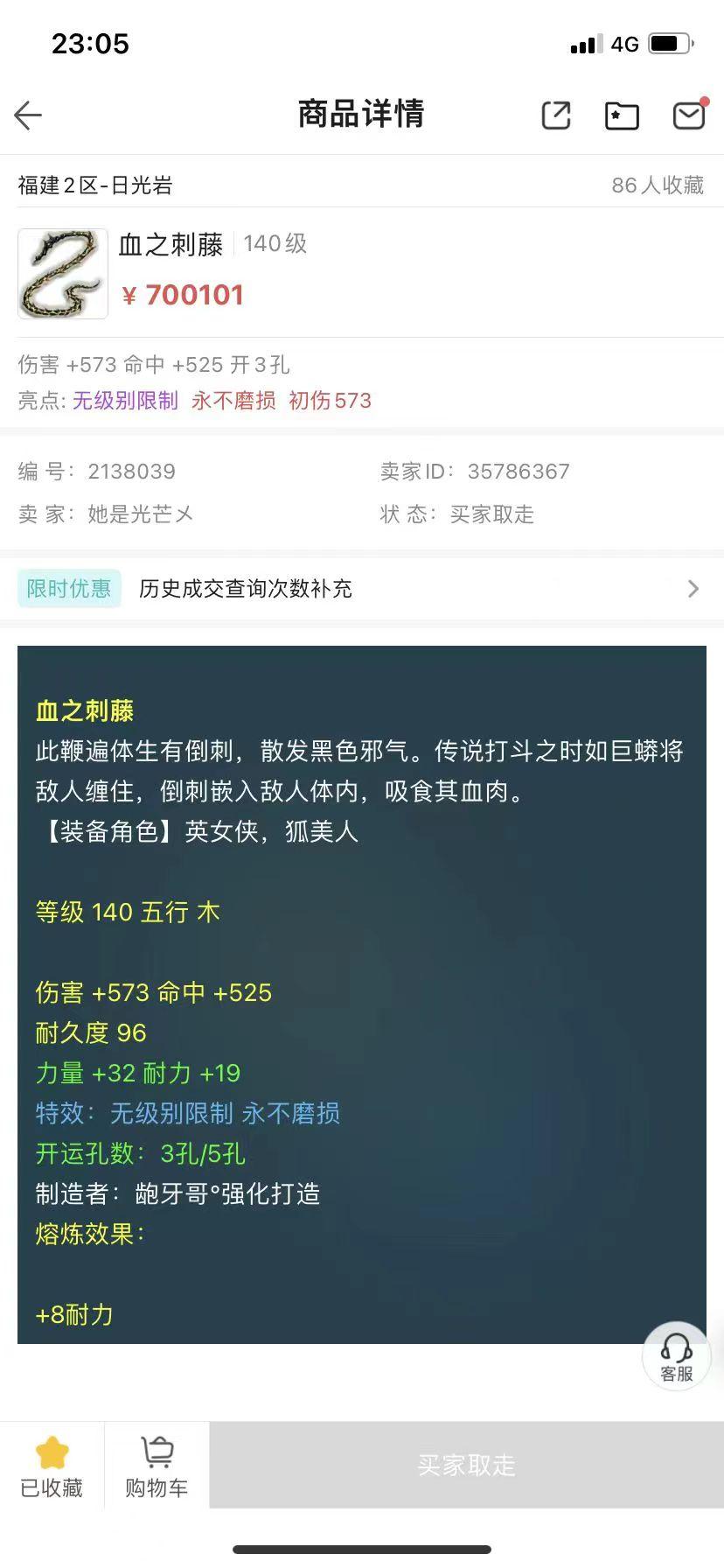The height and width of the screenshot is (1568, 724).
Task: Open the messages envelope
Action: (689, 115)
